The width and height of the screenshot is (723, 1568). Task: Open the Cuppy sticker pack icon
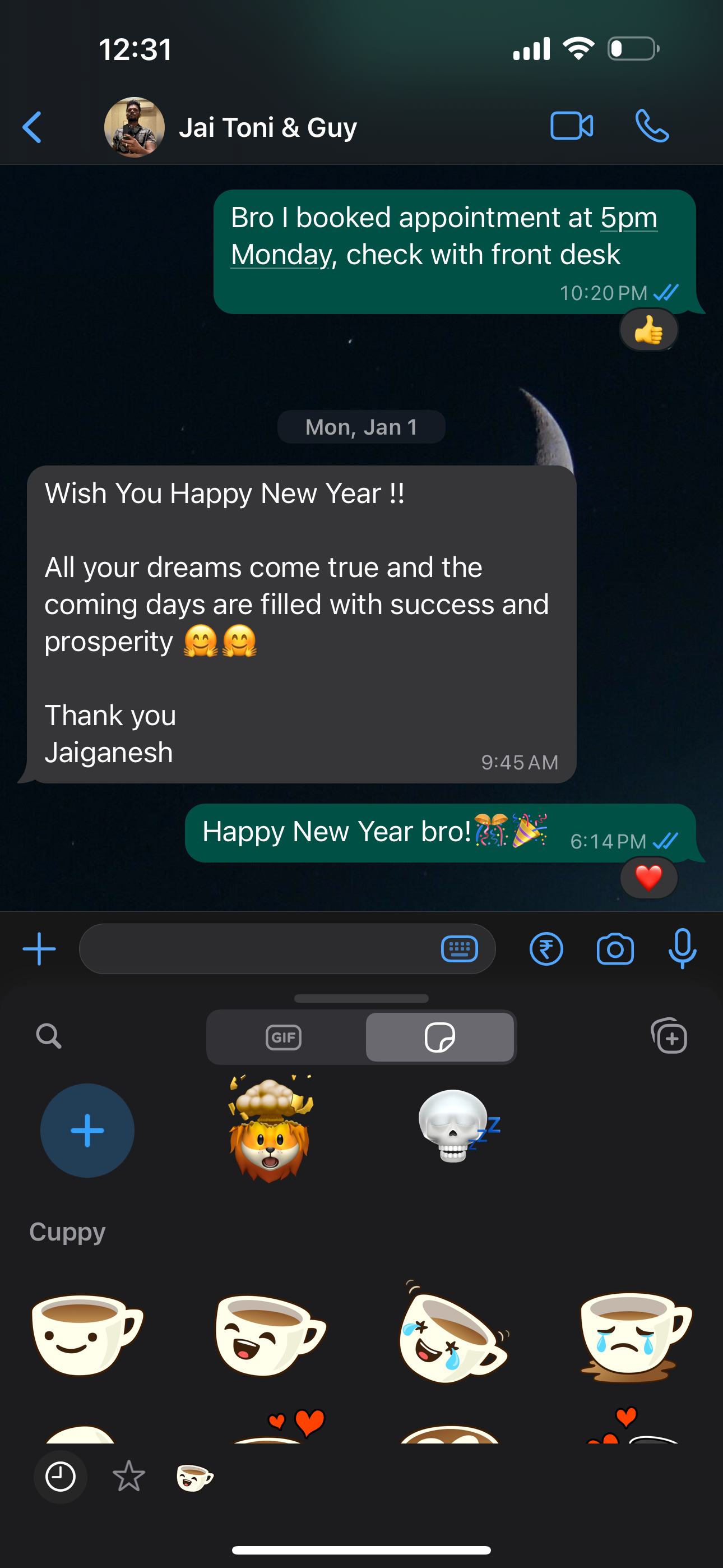click(193, 1477)
